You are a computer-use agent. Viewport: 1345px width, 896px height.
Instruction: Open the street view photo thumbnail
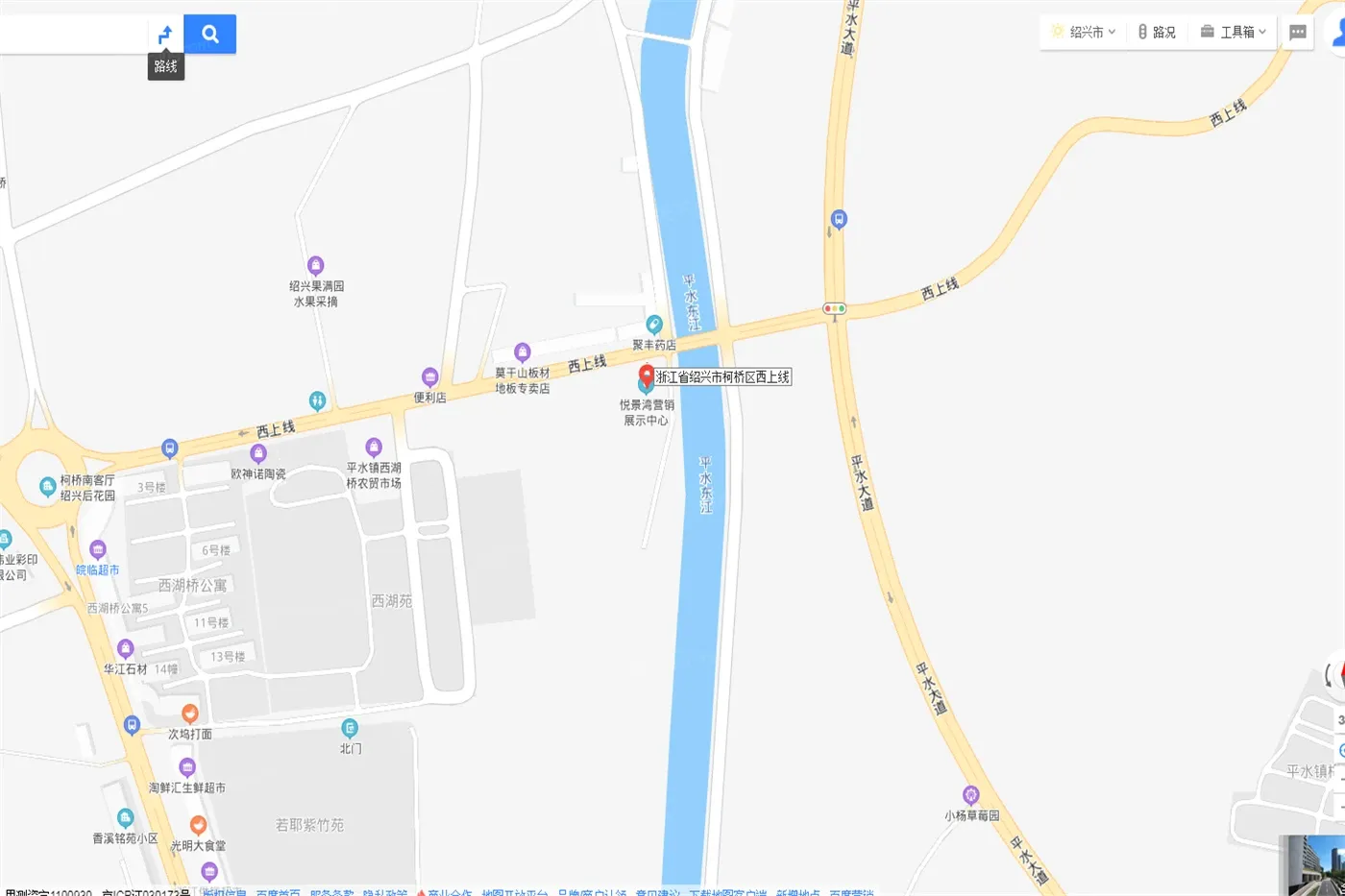tap(1312, 864)
